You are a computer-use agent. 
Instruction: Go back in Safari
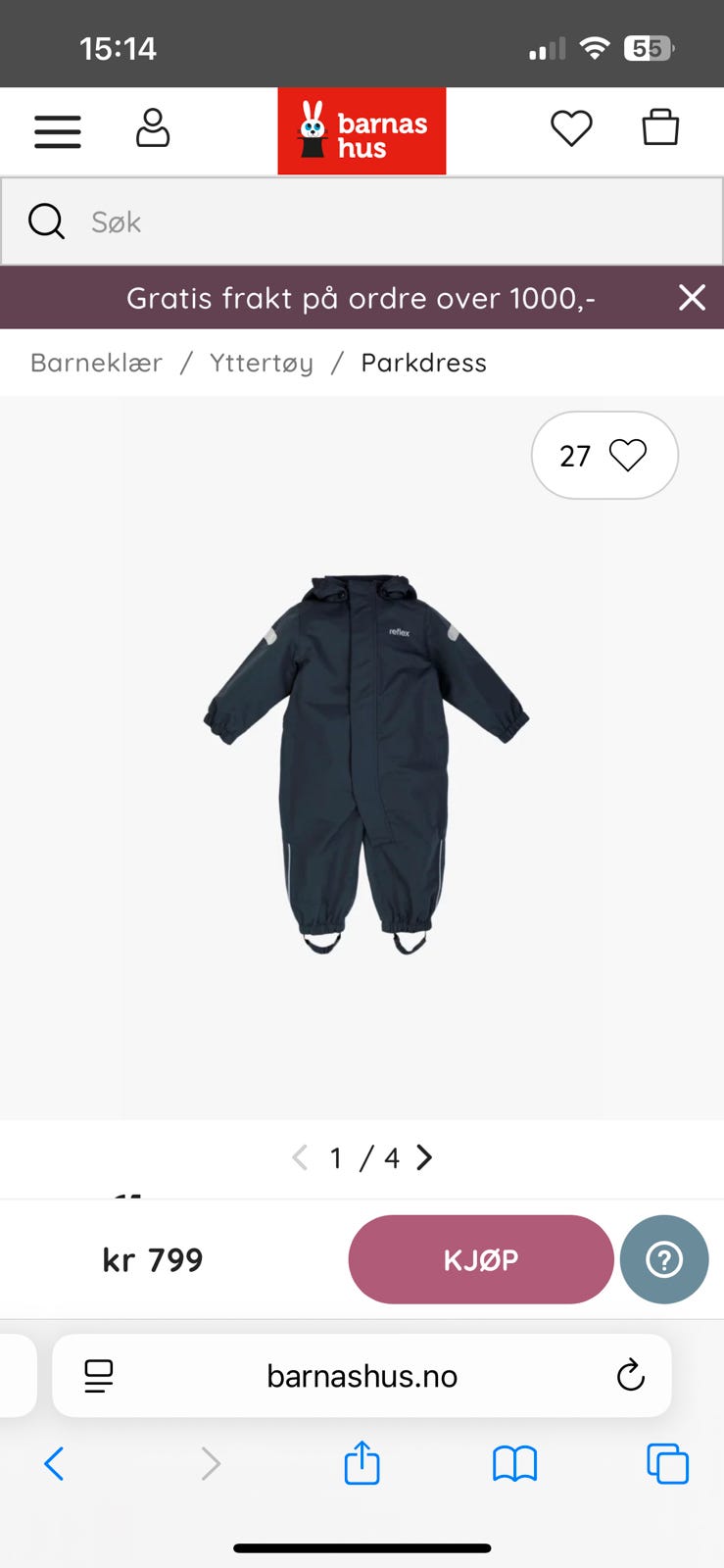click(55, 1464)
